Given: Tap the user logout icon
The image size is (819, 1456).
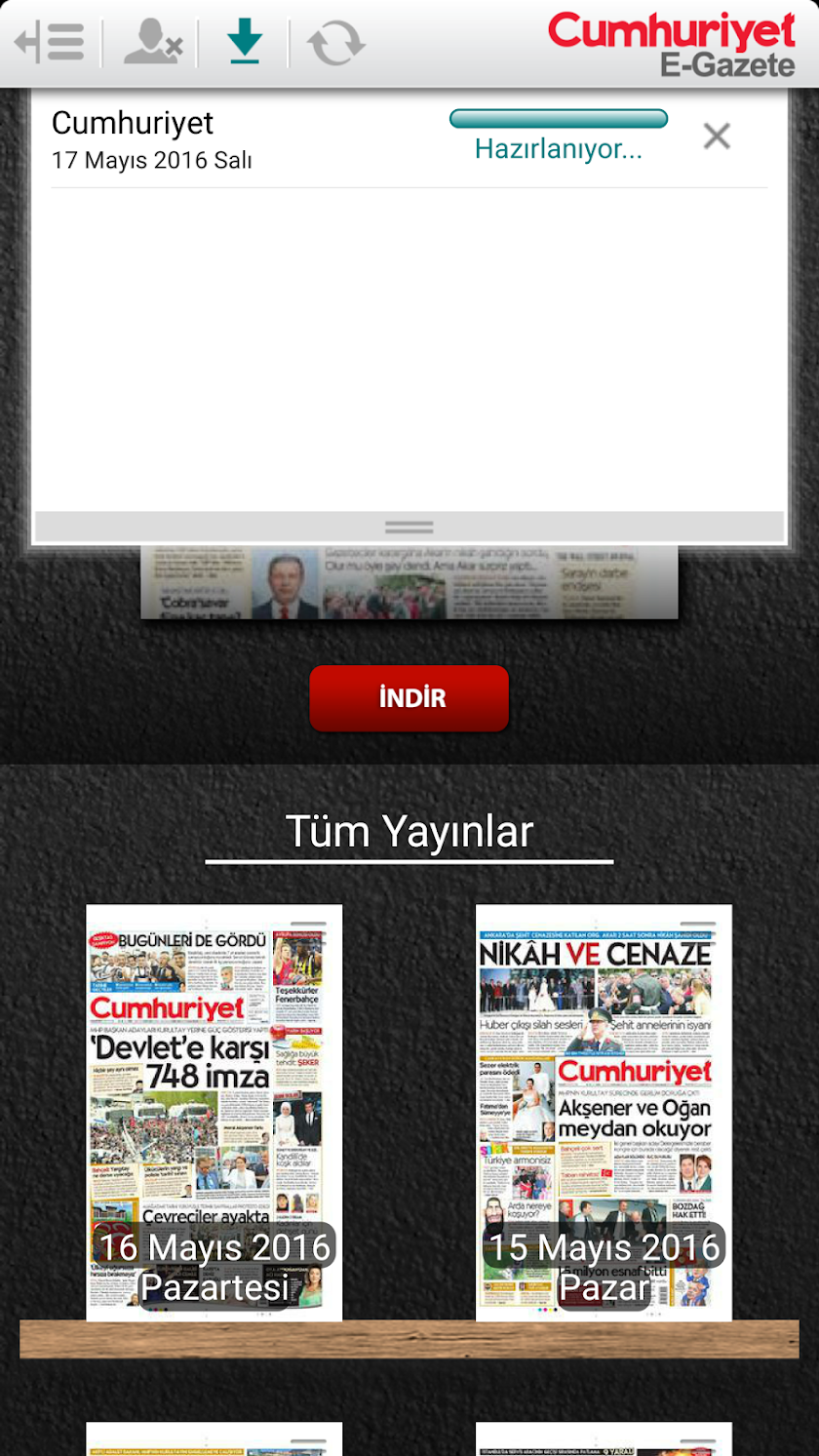Looking at the screenshot, I should [152, 43].
